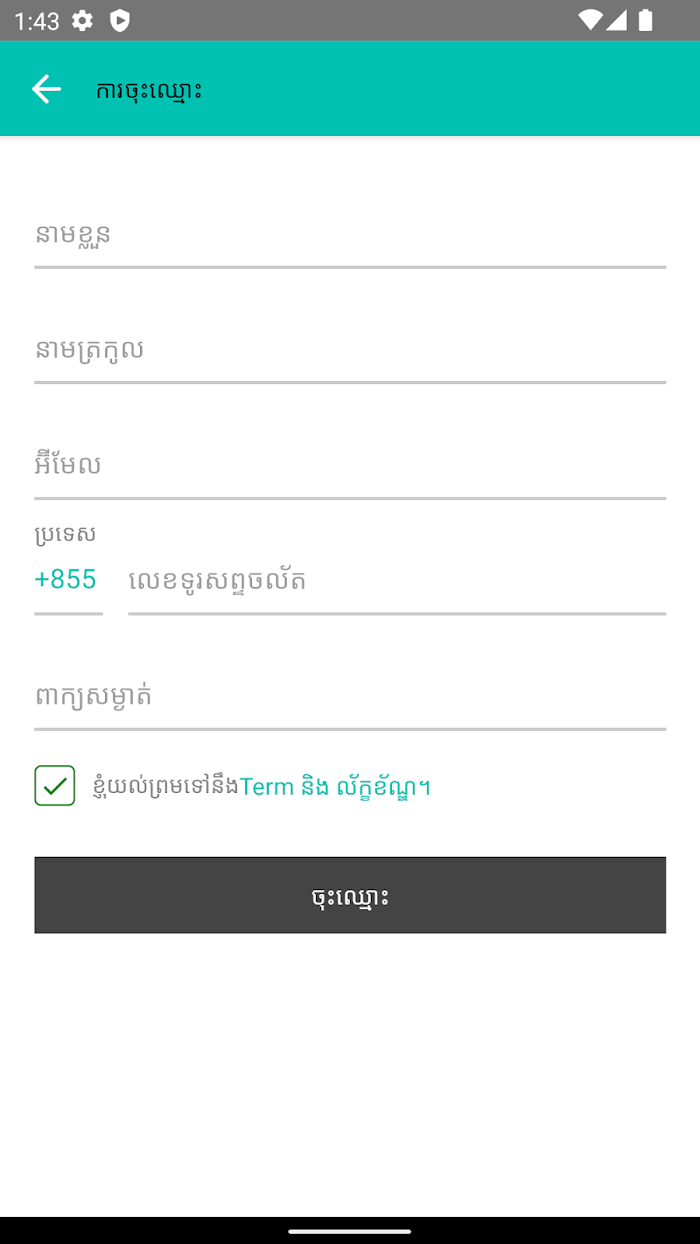Screen dimensions: 700x1244
Task: Uncheck the terms agreement checkbox
Action: coord(55,786)
